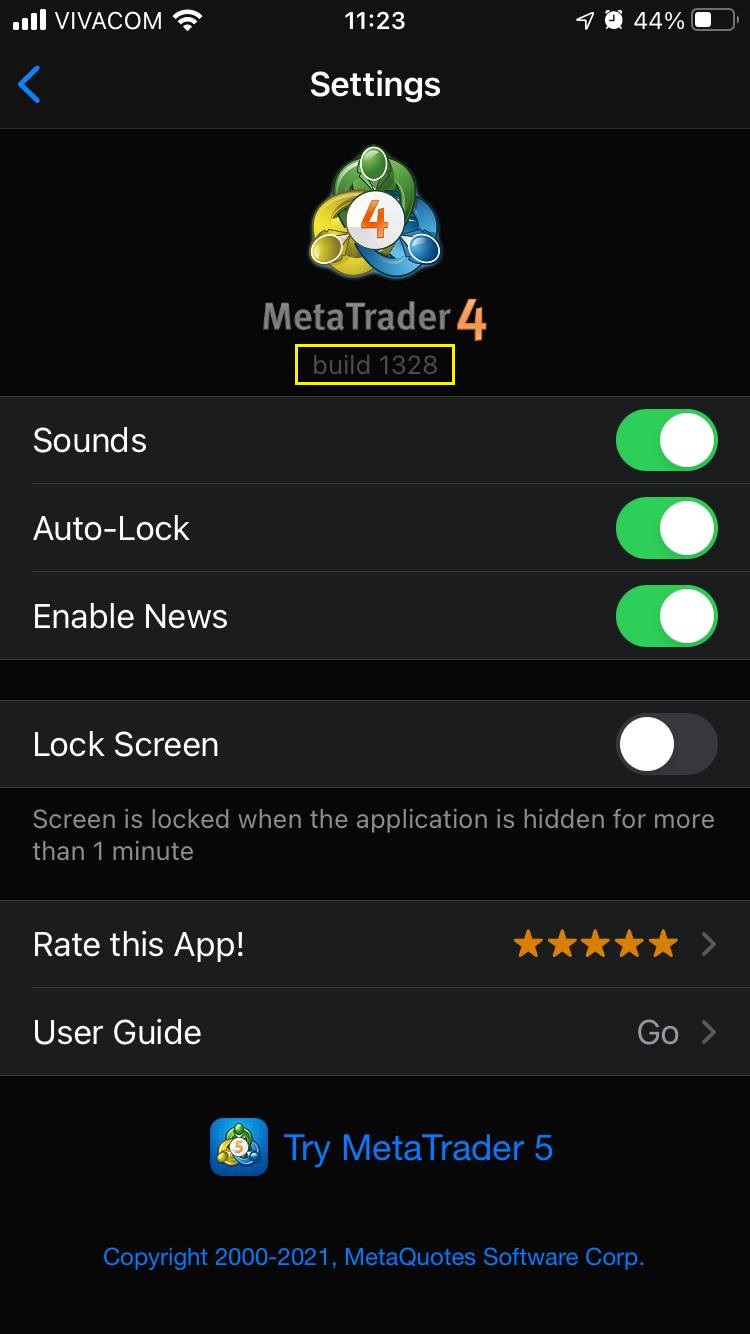Toggle Enable News off
The image size is (750, 1334).
pos(666,616)
